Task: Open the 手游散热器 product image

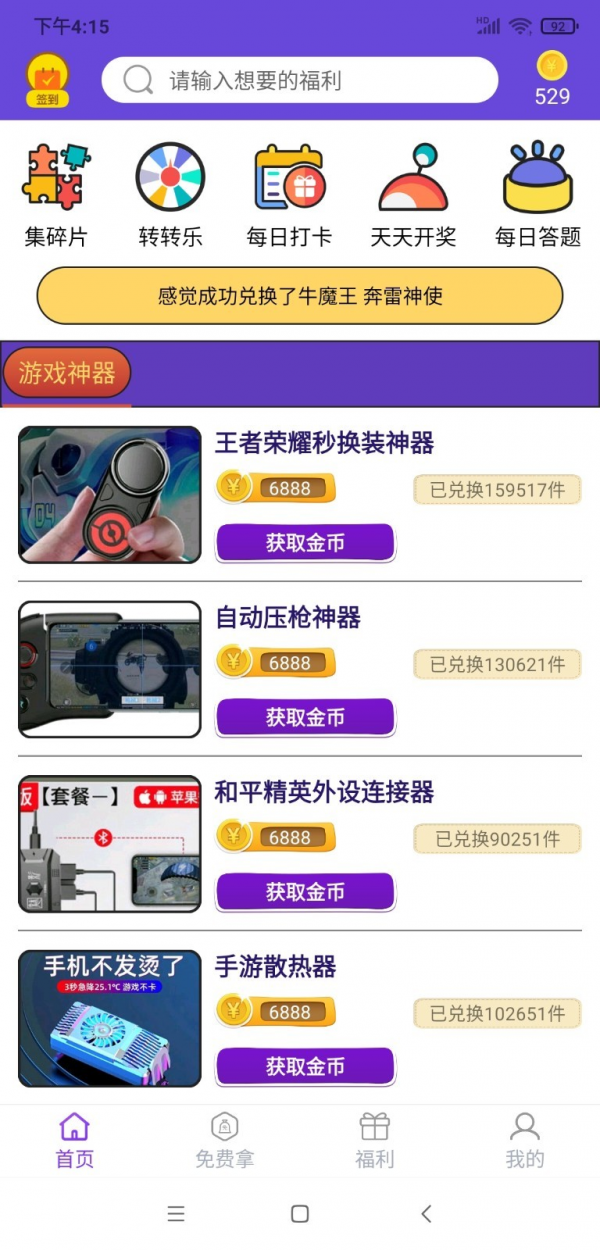Action: (x=110, y=1018)
